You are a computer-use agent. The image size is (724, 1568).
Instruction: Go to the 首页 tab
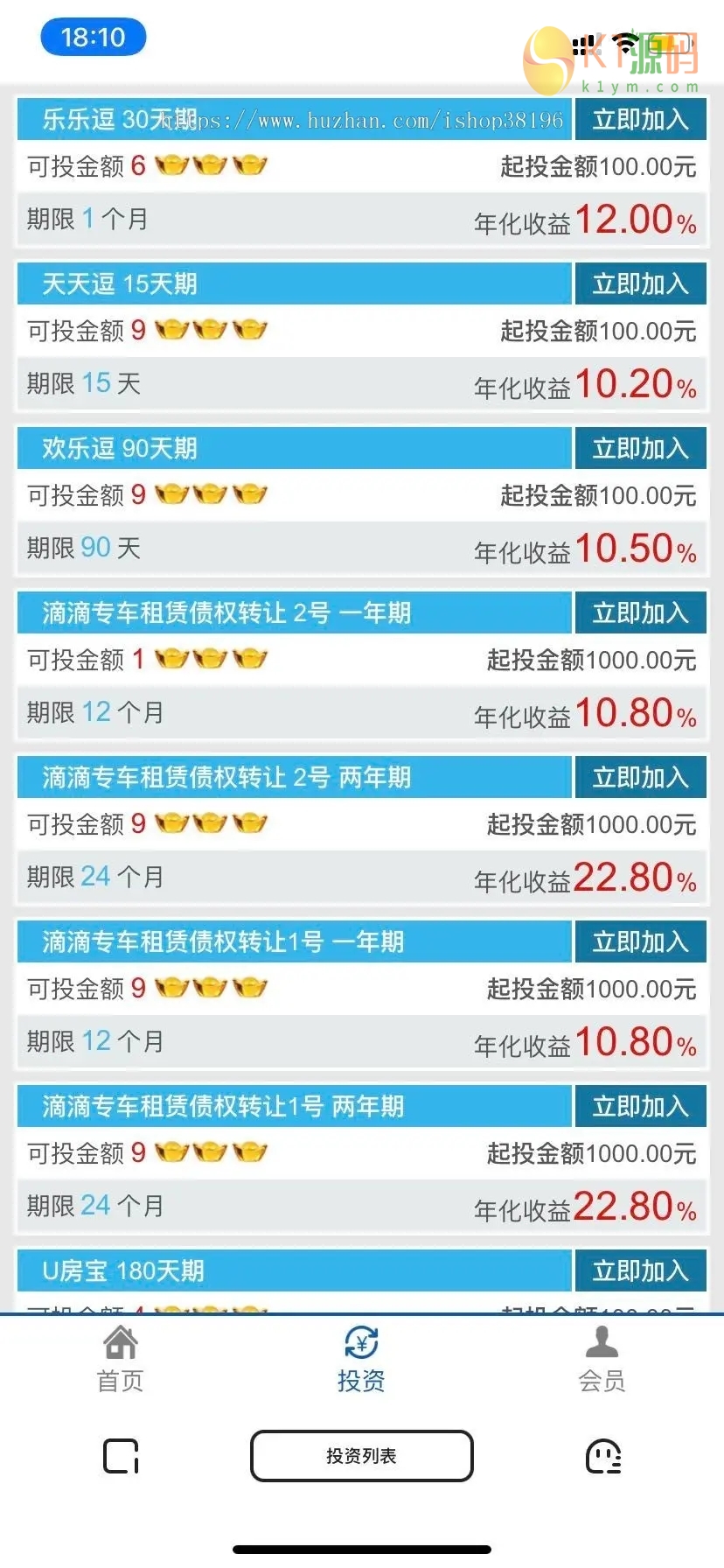[121, 1359]
